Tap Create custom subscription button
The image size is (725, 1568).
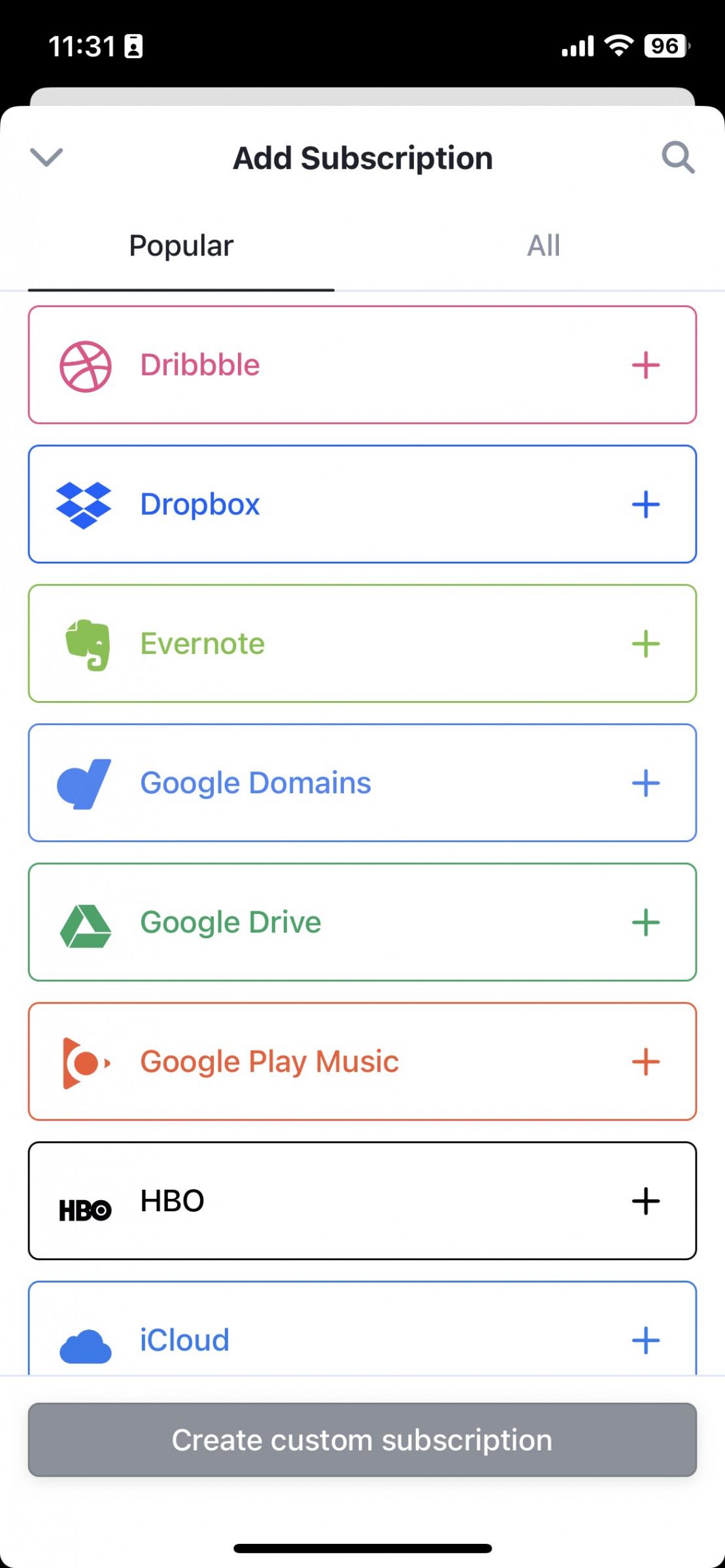click(x=362, y=1440)
